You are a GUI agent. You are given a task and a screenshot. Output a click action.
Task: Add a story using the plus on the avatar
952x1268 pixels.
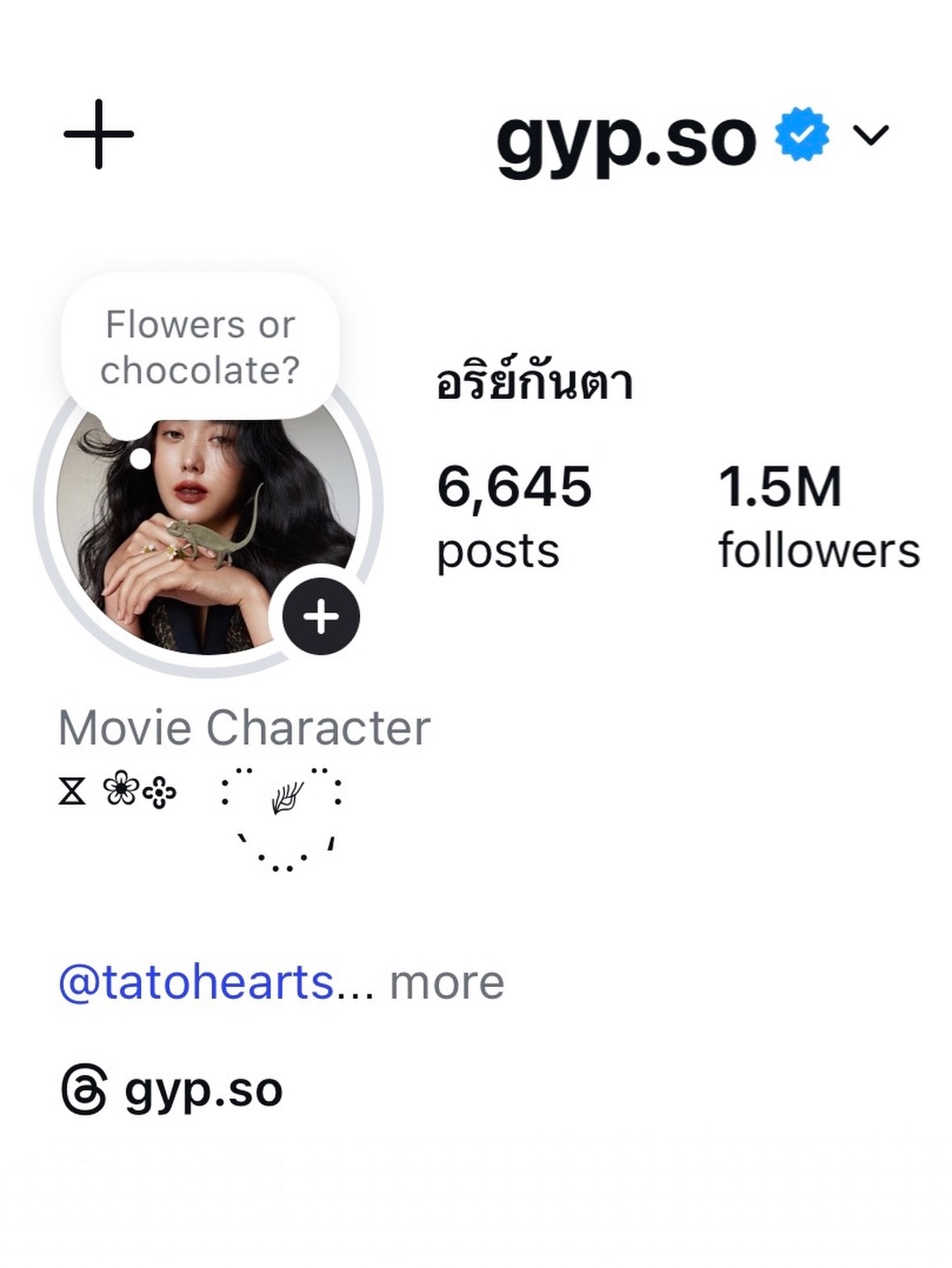coord(320,615)
